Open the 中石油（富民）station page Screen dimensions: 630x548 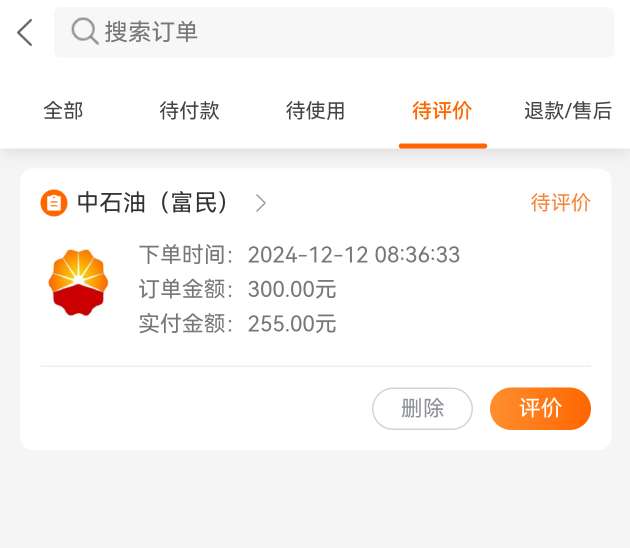click(154, 202)
